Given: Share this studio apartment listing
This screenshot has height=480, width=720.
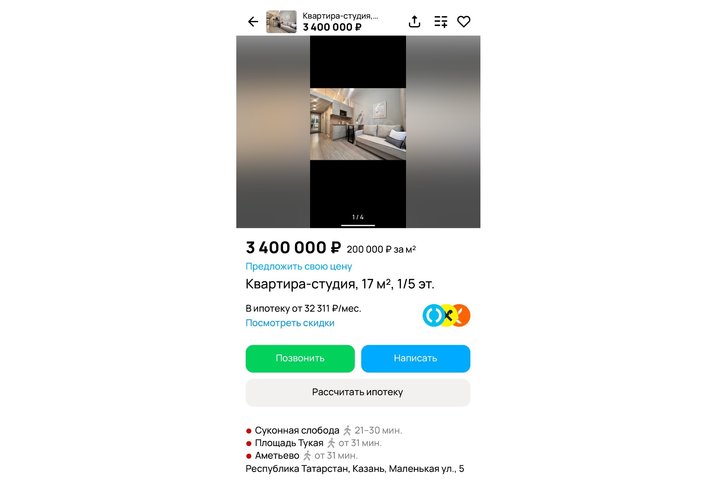Looking at the screenshot, I should [415, 22].
